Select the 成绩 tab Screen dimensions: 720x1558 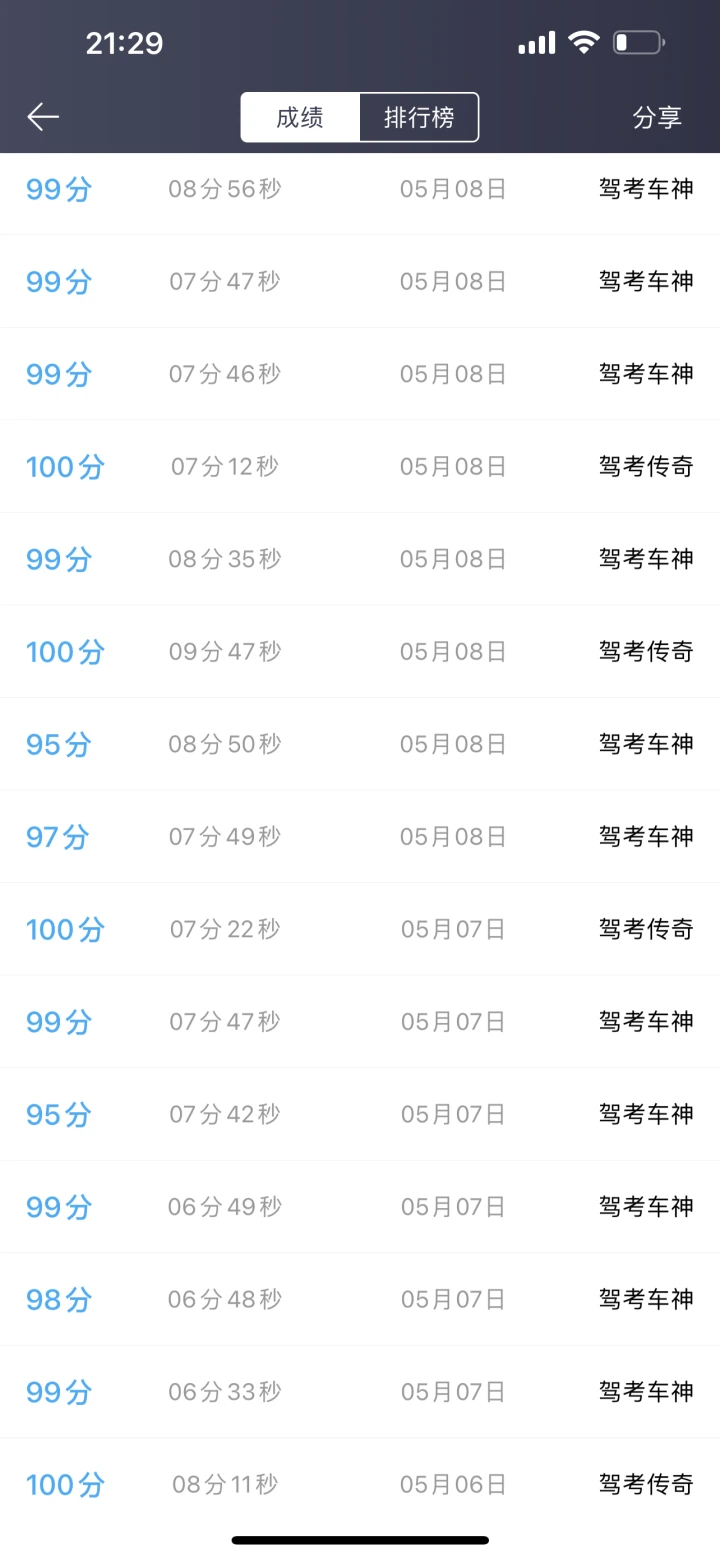pyautogui.click(x=300, y=117)
